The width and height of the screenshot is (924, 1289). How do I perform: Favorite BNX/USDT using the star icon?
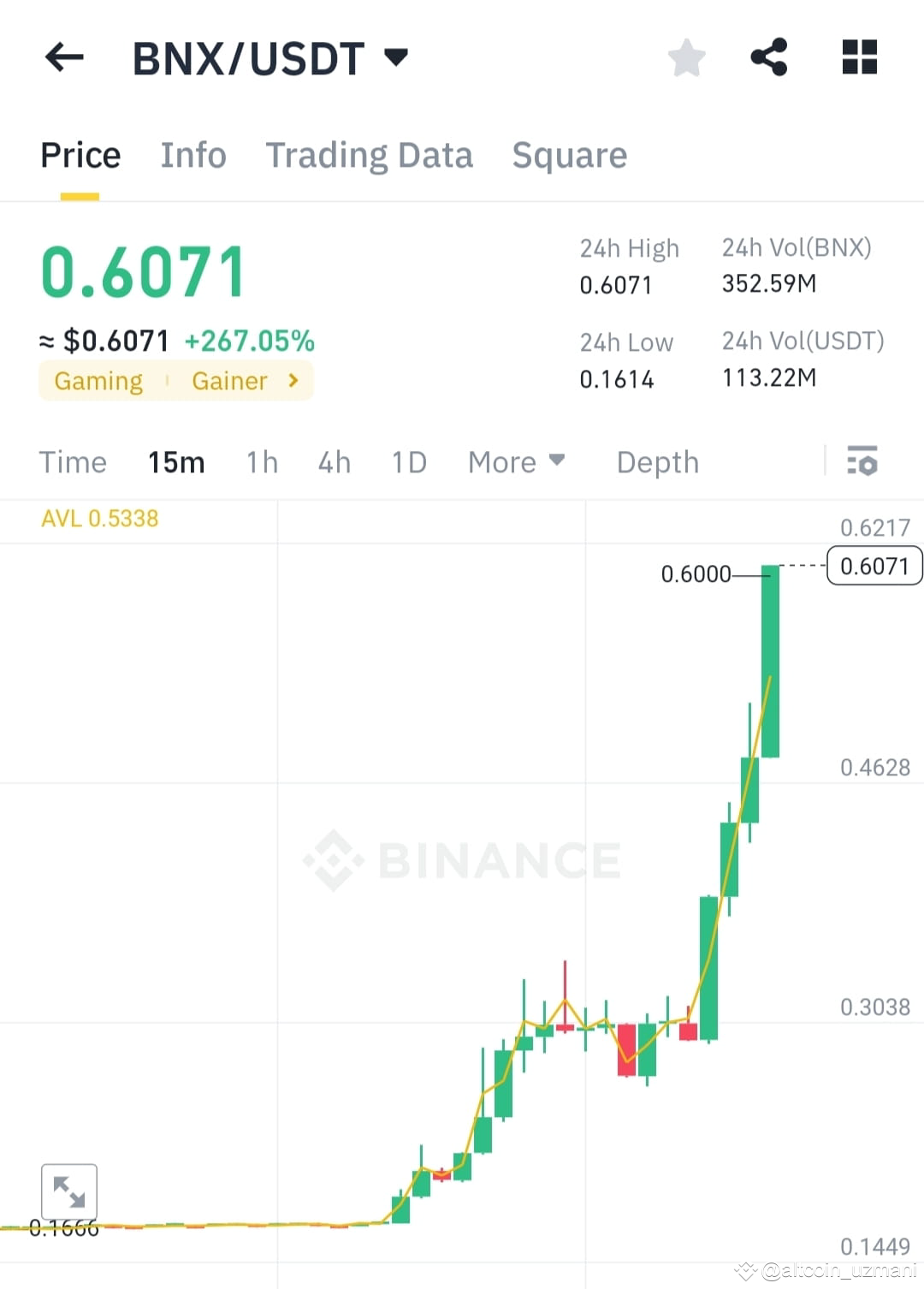[685, 57]
